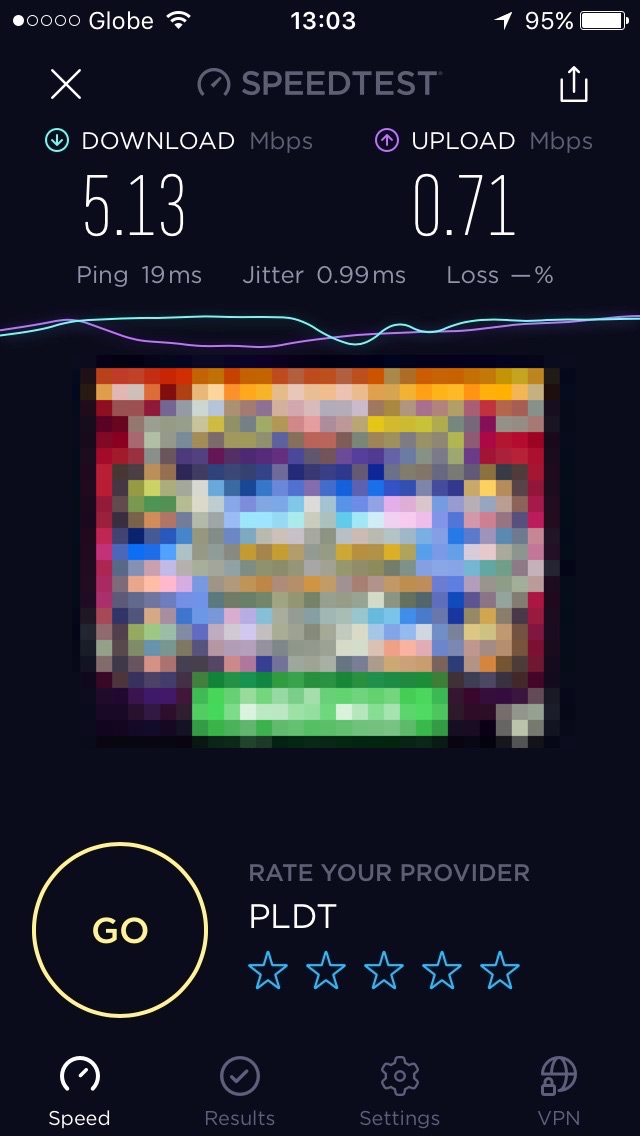Select the Speed tab
Image resolution: width=640 pixels, height=1136 pixels.
coord(80,1090)
